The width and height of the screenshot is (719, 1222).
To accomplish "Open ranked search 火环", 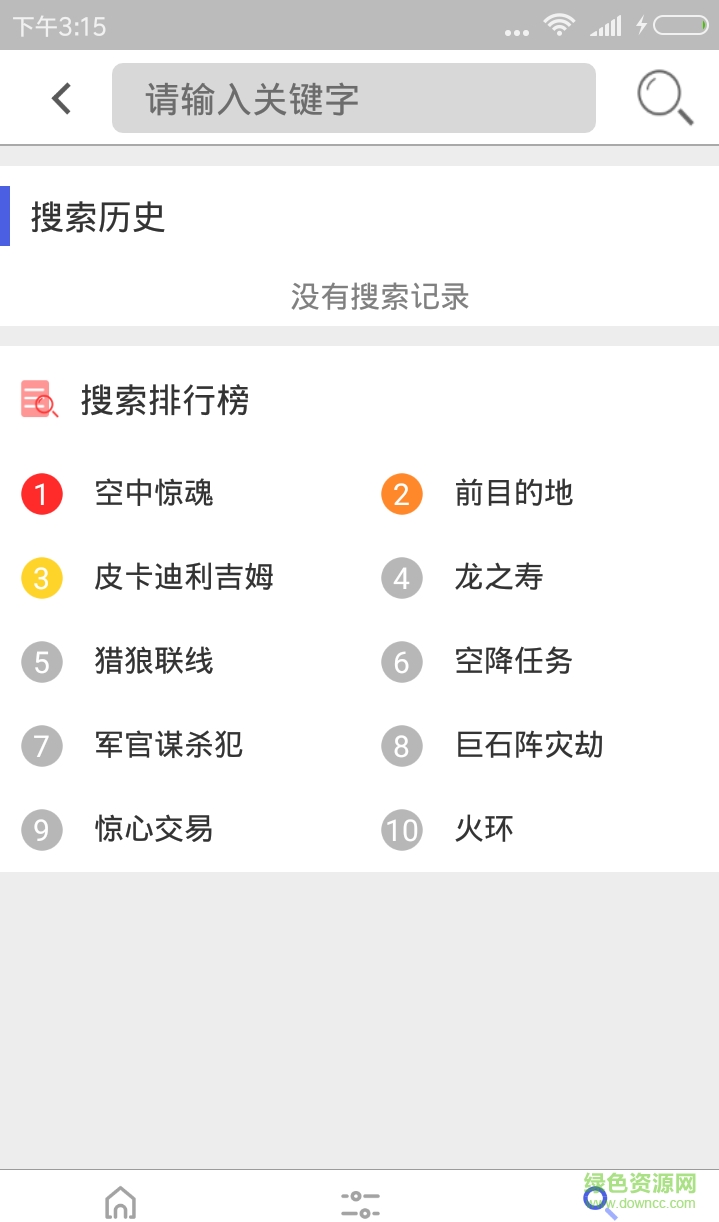I will click(x=484, y=830).
